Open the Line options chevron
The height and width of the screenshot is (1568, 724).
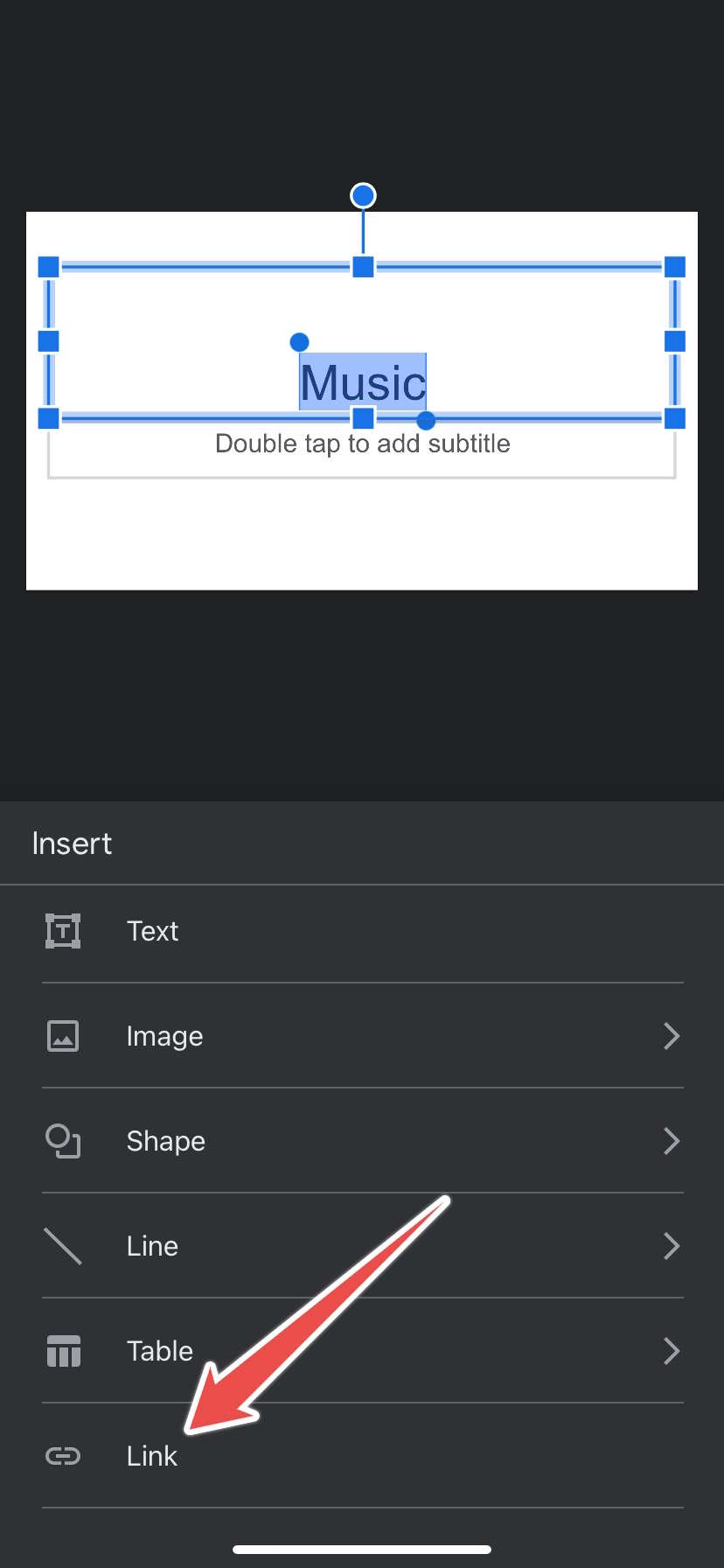(x=671, y=1246)
